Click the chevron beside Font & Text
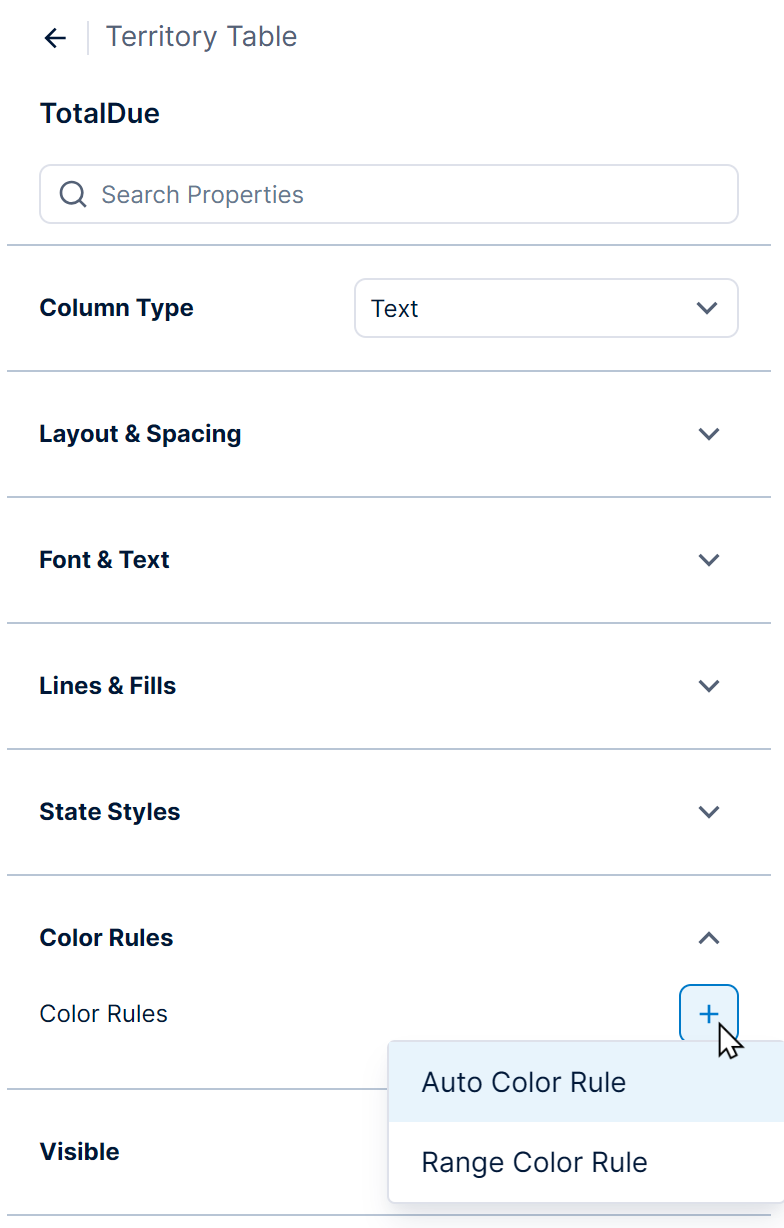Image resolution: width=784 pixels, height=1228 pixels. 709,560
